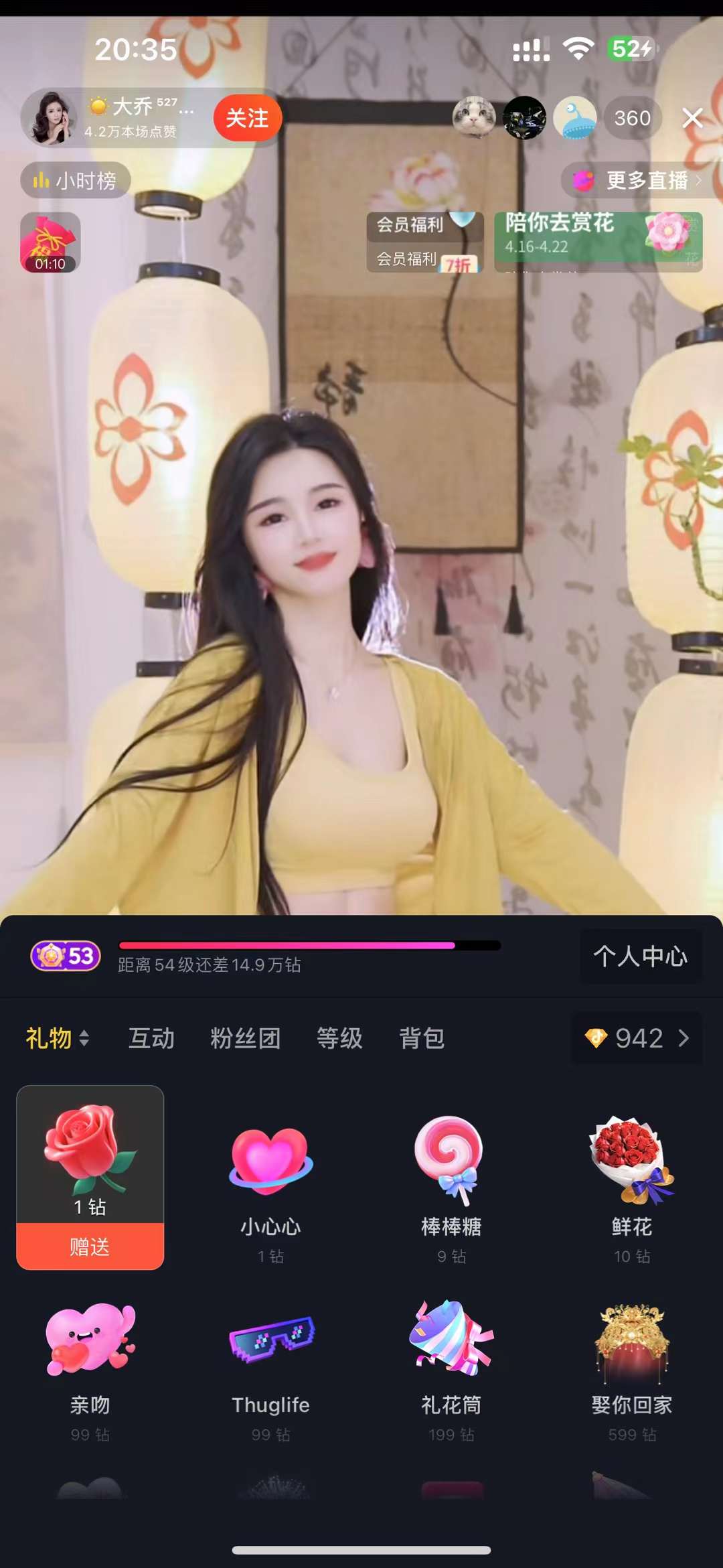Switch to the 粉丝团 tab
The height and width of the screenshot is (1568, 723).
tap(245, 1038)
